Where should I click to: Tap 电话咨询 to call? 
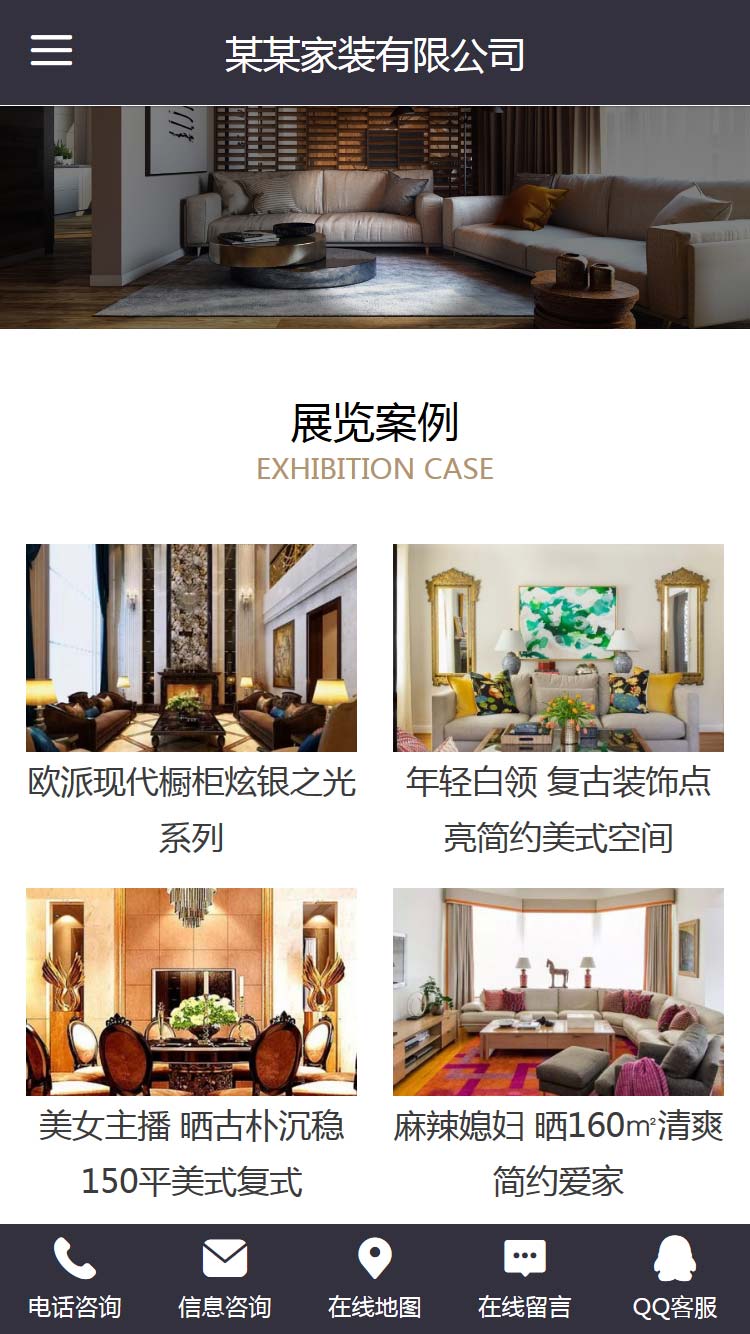75,1278
